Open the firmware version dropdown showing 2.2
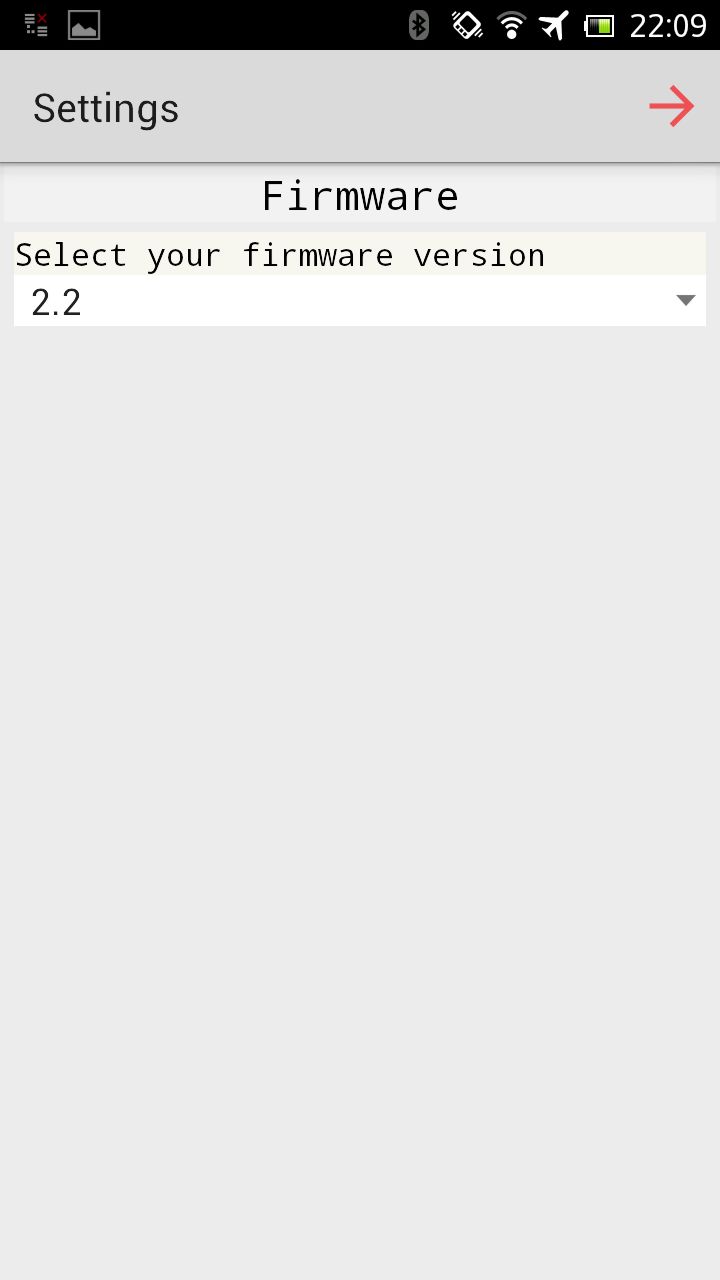 [360, 301]
